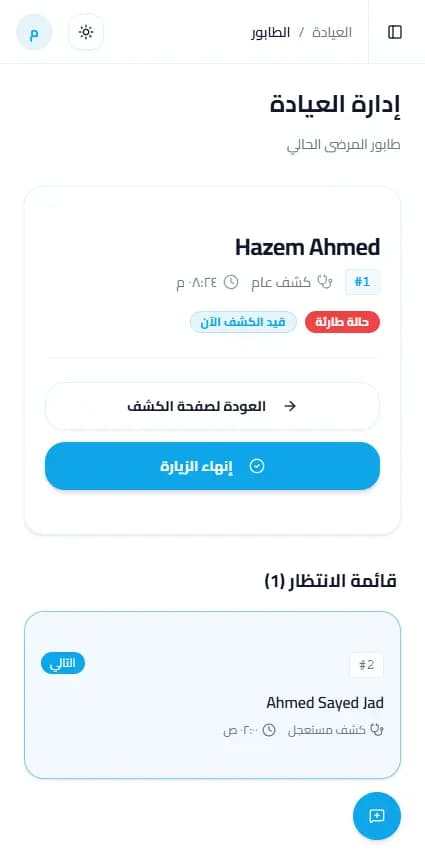The height and width of the screenshot is (864, 425).
Task: Toggle the sidebar panel icon
Action: coord(395,32)
